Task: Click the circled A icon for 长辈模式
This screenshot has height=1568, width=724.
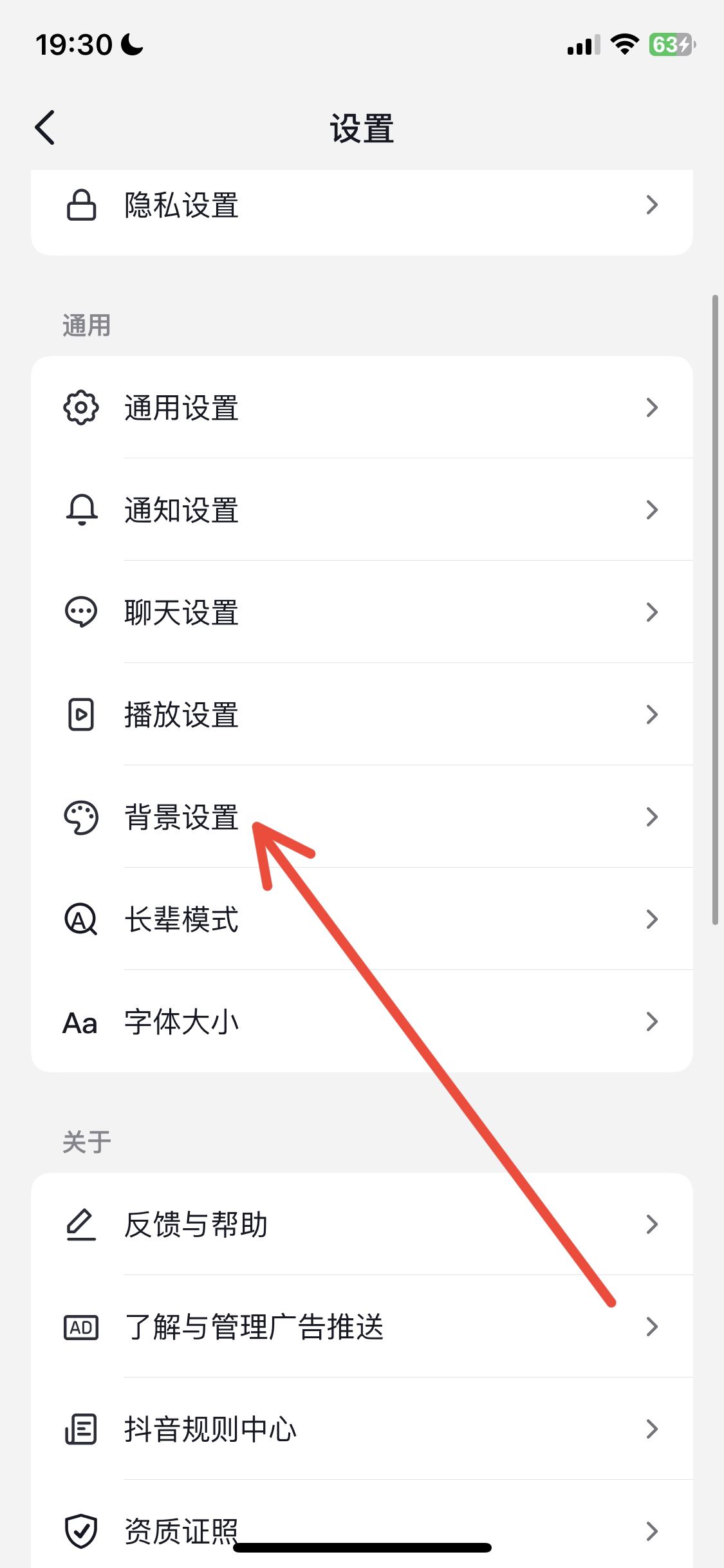Action: coord(80,919)
